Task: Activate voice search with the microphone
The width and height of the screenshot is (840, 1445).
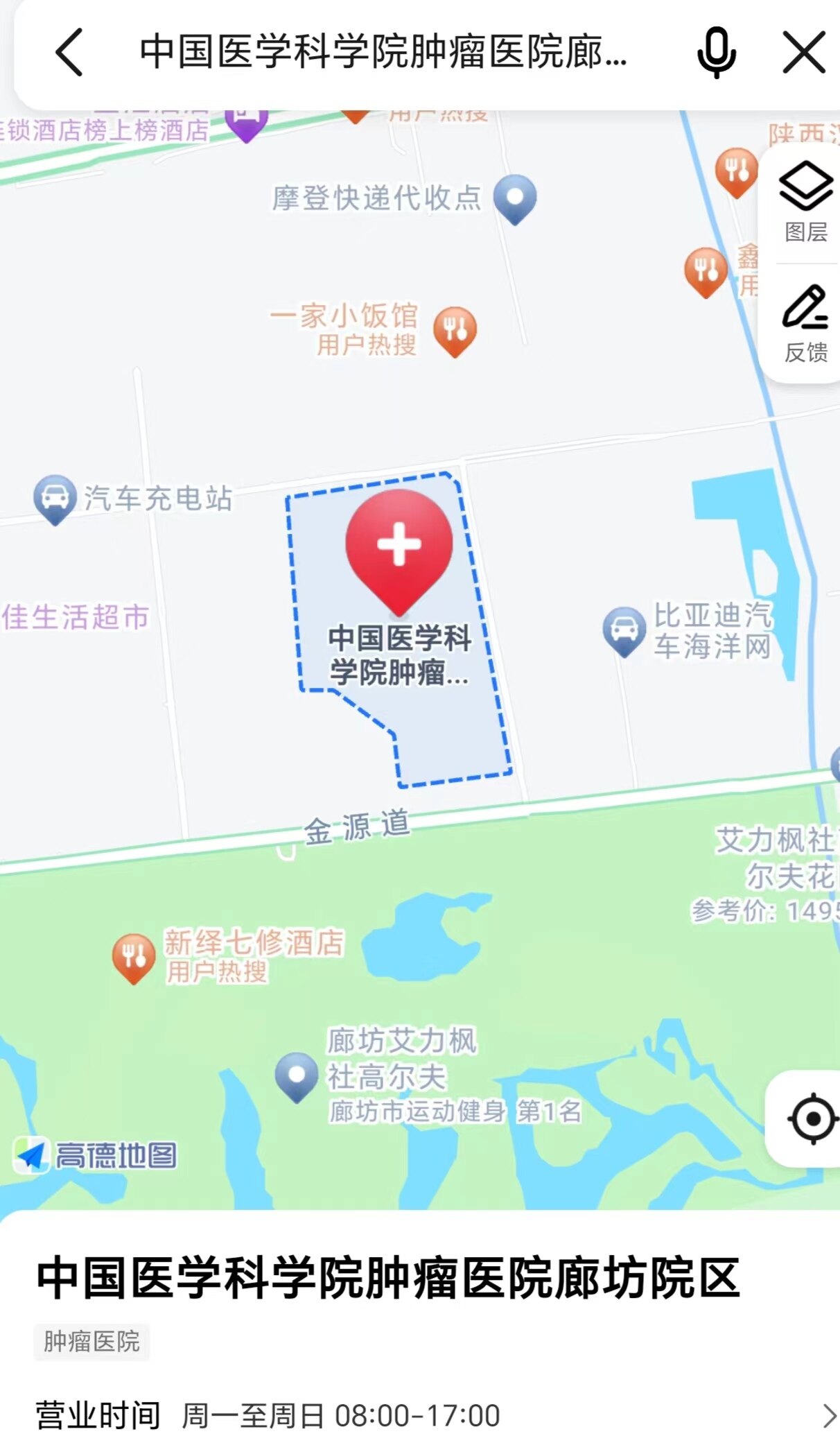Action: tap(715, 51)
